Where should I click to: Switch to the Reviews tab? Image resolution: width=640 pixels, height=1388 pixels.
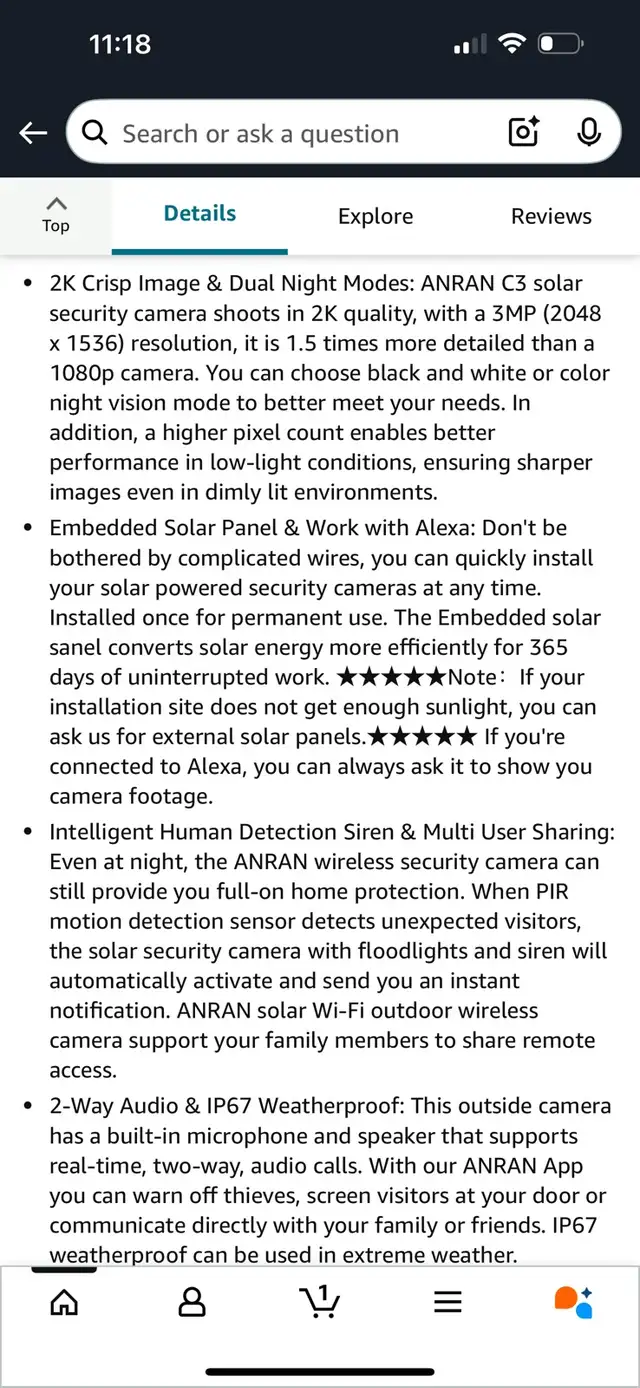[x=551, y=216]
